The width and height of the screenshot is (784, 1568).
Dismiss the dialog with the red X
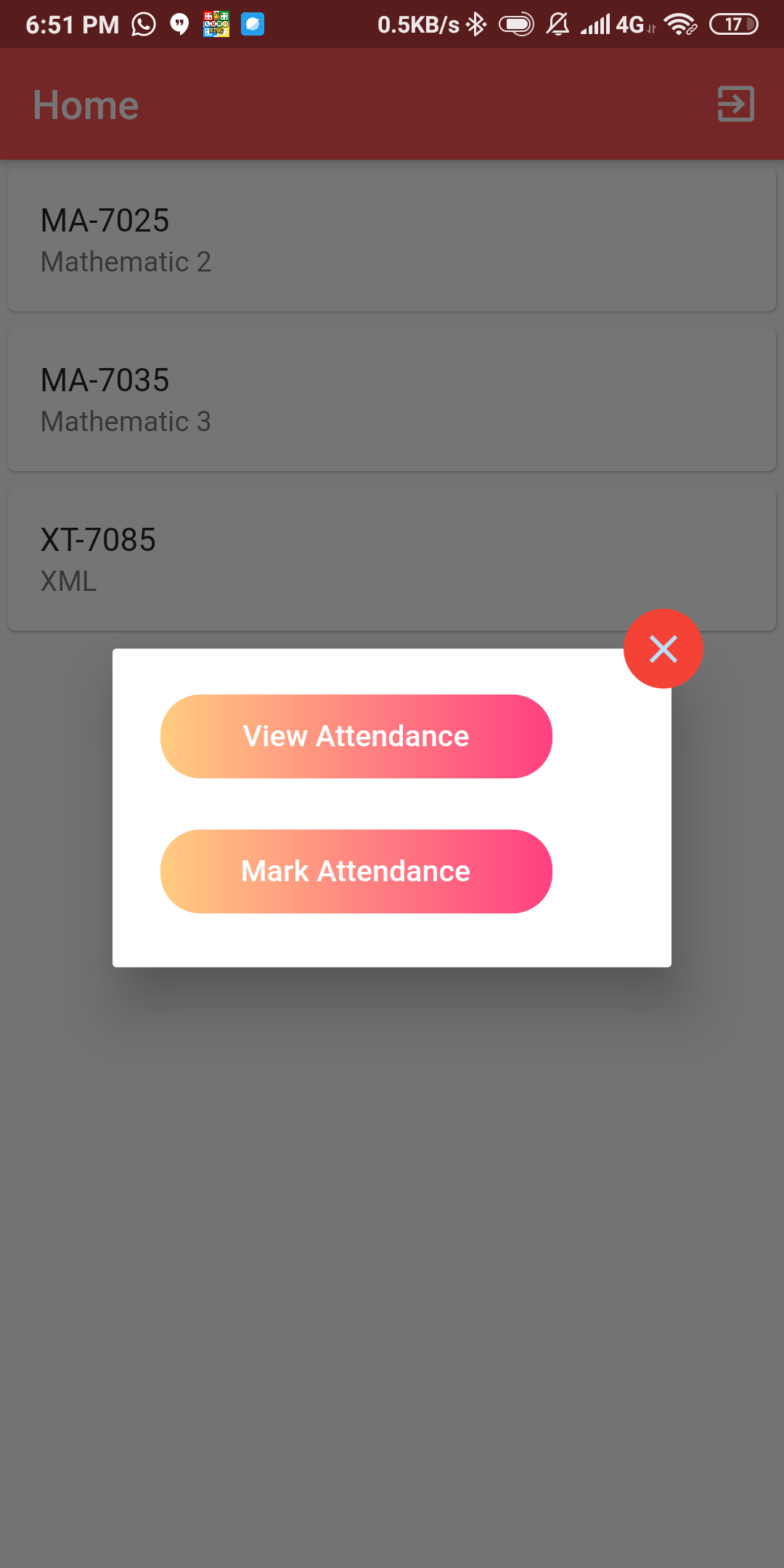(663, 648)
